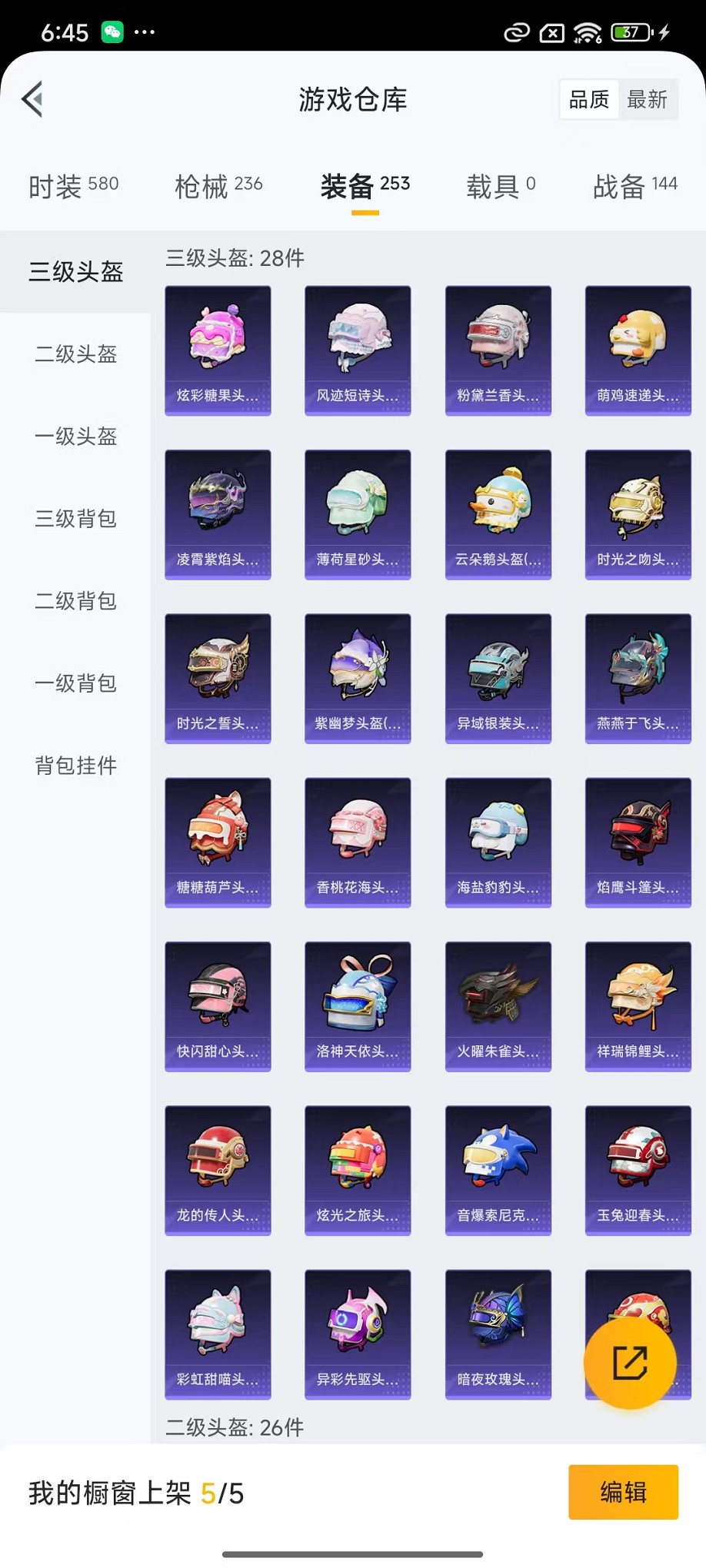View the 云朵鹅头盔 item
706x1568 pixels.
pos(498,513)
